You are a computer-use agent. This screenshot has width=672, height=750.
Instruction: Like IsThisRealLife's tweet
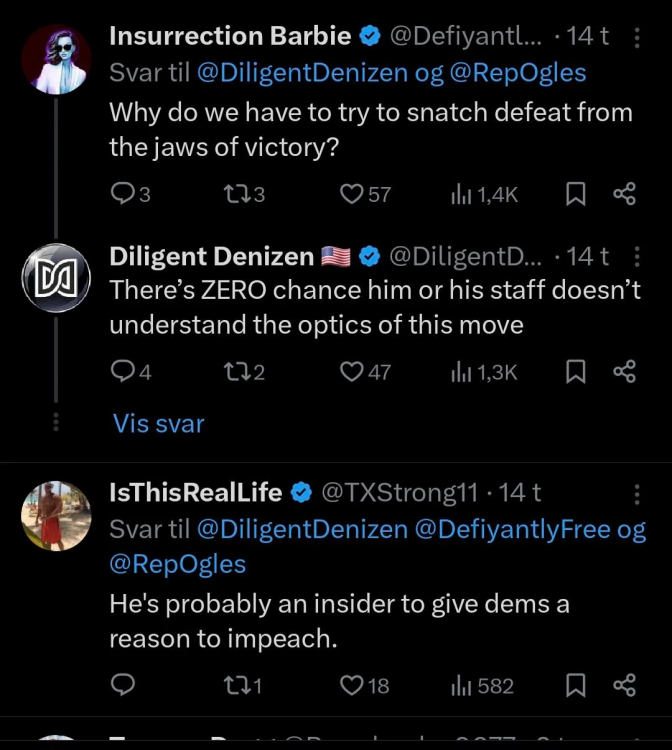[352, 685]
